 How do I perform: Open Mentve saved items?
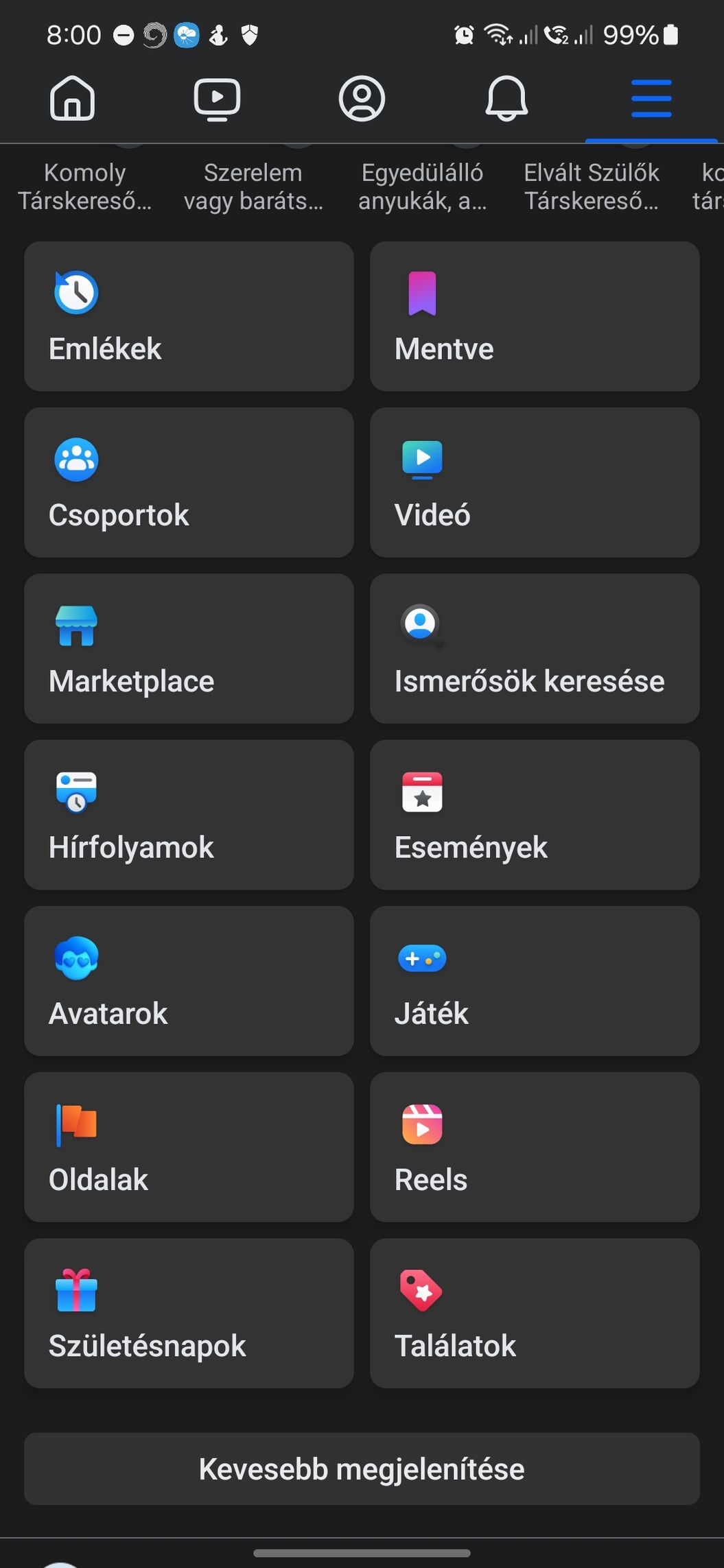535,316
